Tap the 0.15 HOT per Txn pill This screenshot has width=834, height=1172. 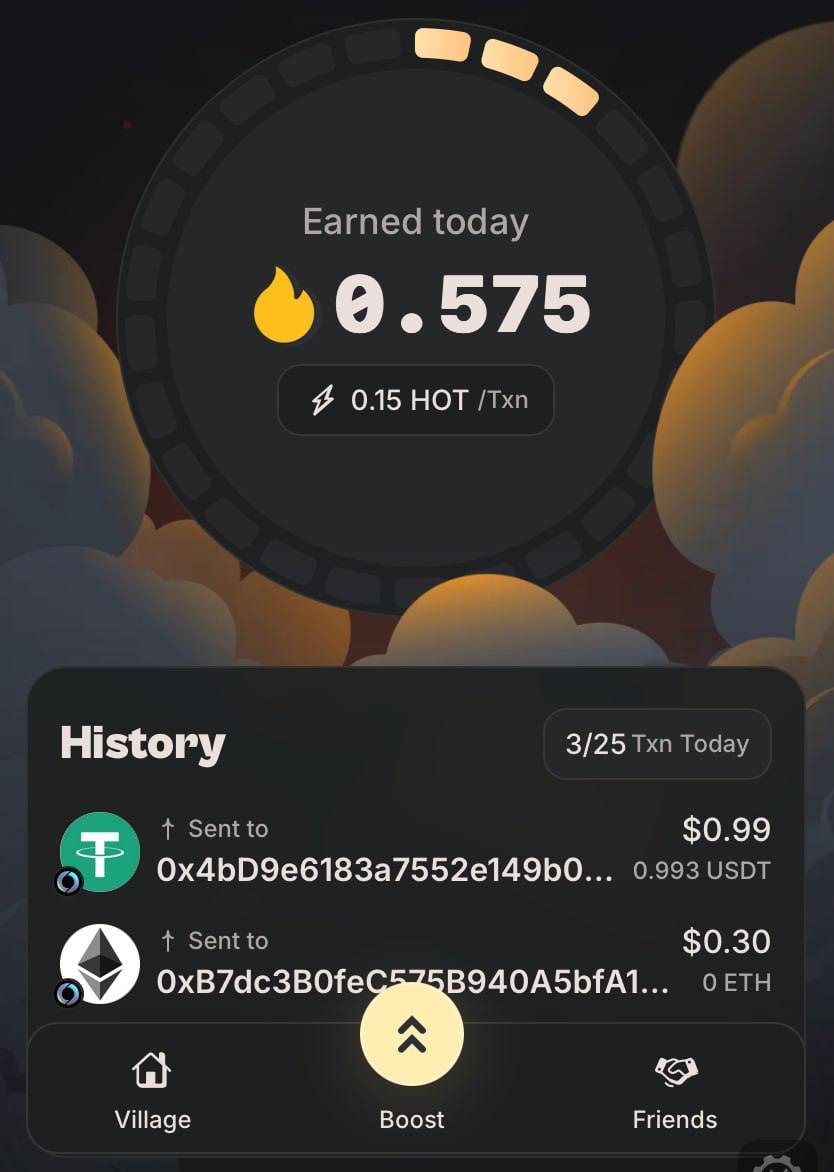click(x=416, y=401)
